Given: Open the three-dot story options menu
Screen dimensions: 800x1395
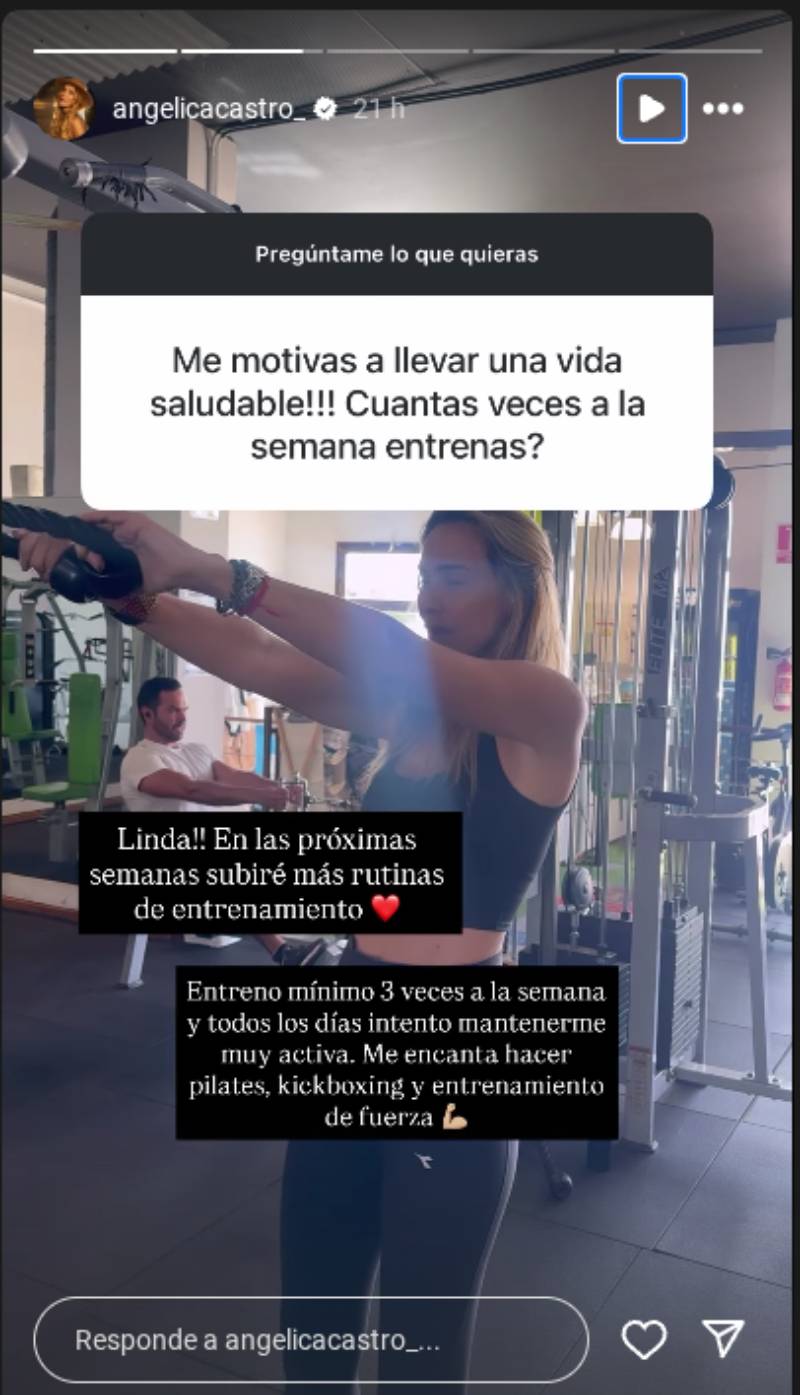Looking at the screenshot, I should 722,109.
